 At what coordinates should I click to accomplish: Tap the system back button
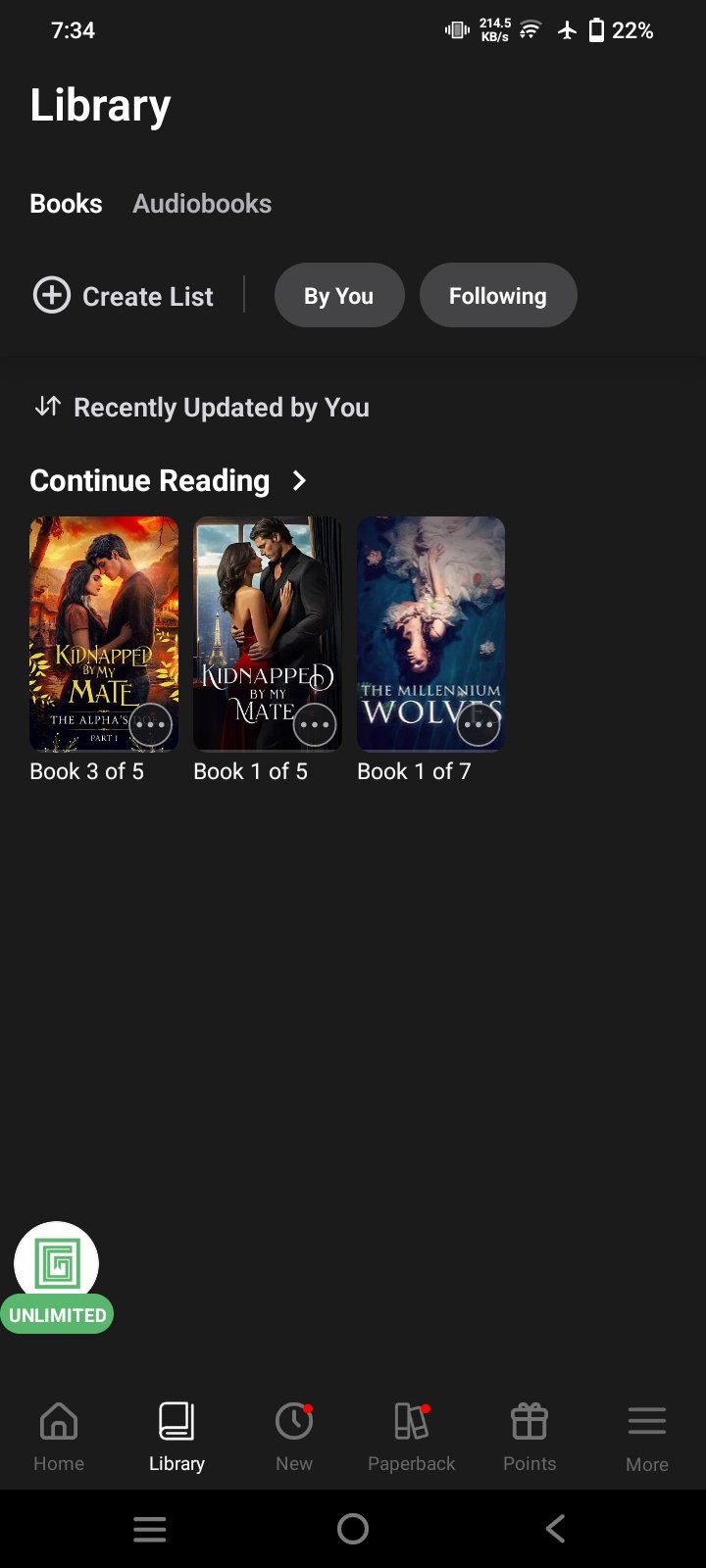555,1528
